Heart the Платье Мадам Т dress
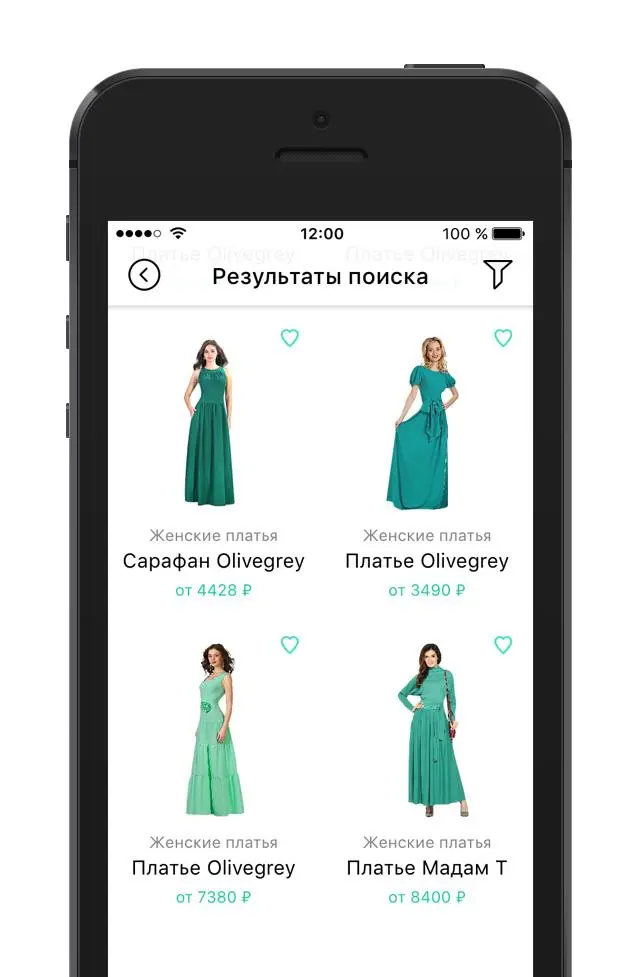The image size is (640, 977). click(x=503, y=645)
